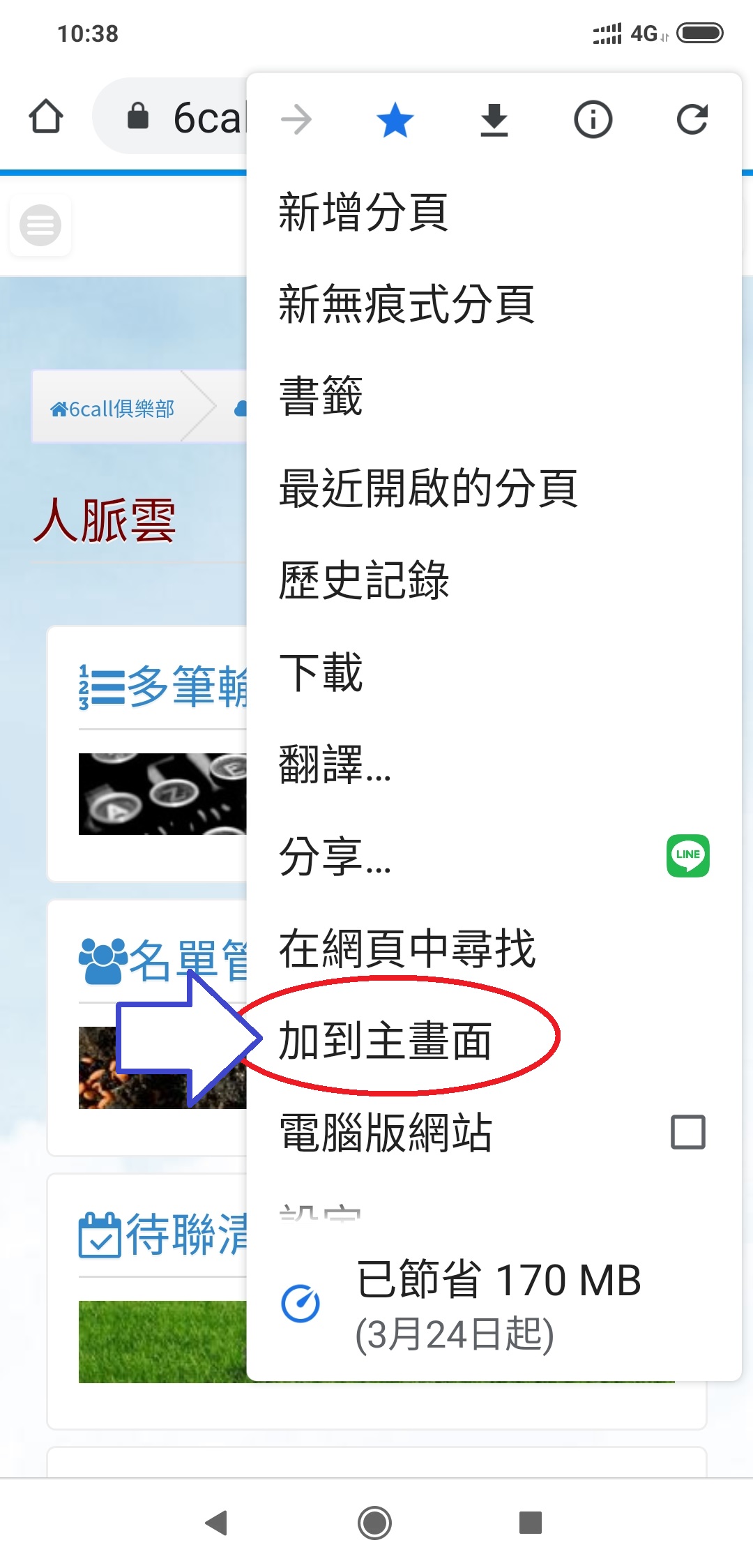Select share (分享…)

[335, 857]
